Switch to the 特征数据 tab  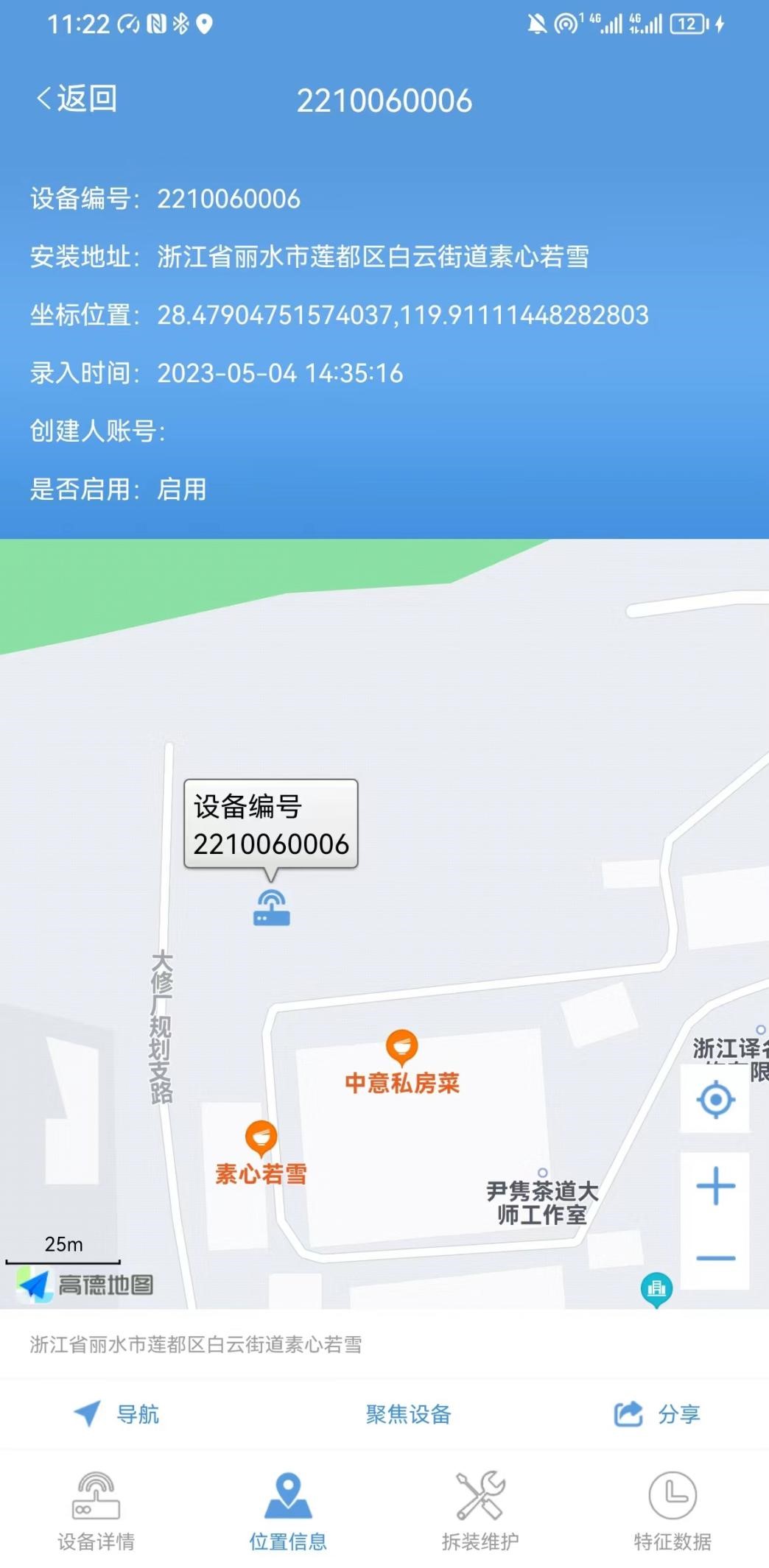(673, 1511)
